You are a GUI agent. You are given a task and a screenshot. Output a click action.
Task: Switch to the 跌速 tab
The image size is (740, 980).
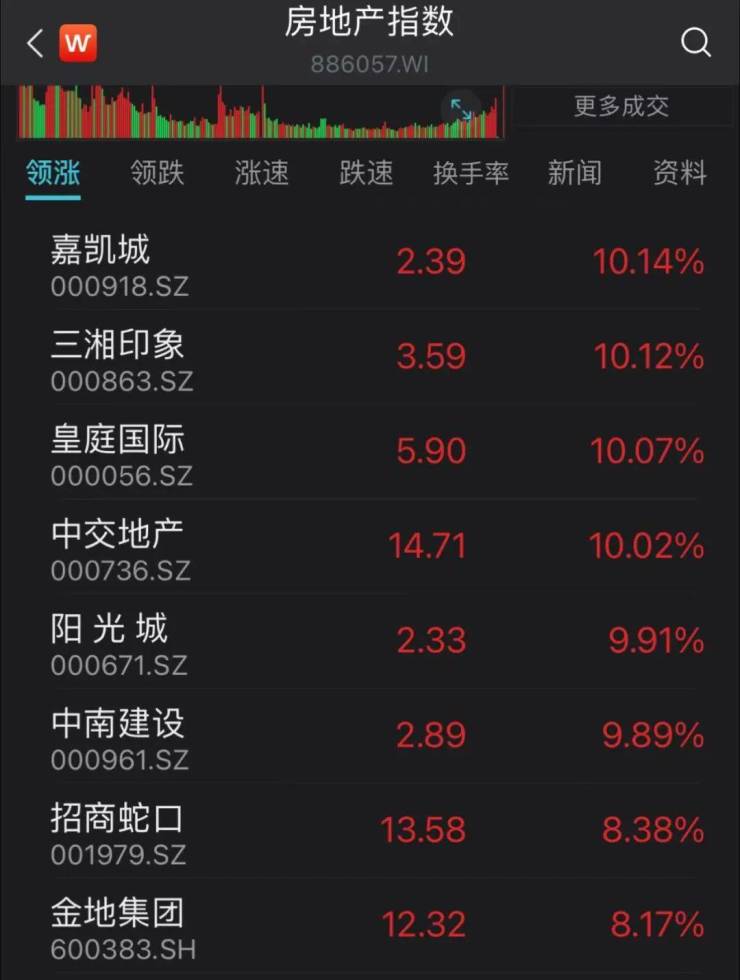click(x=366, y=173)
